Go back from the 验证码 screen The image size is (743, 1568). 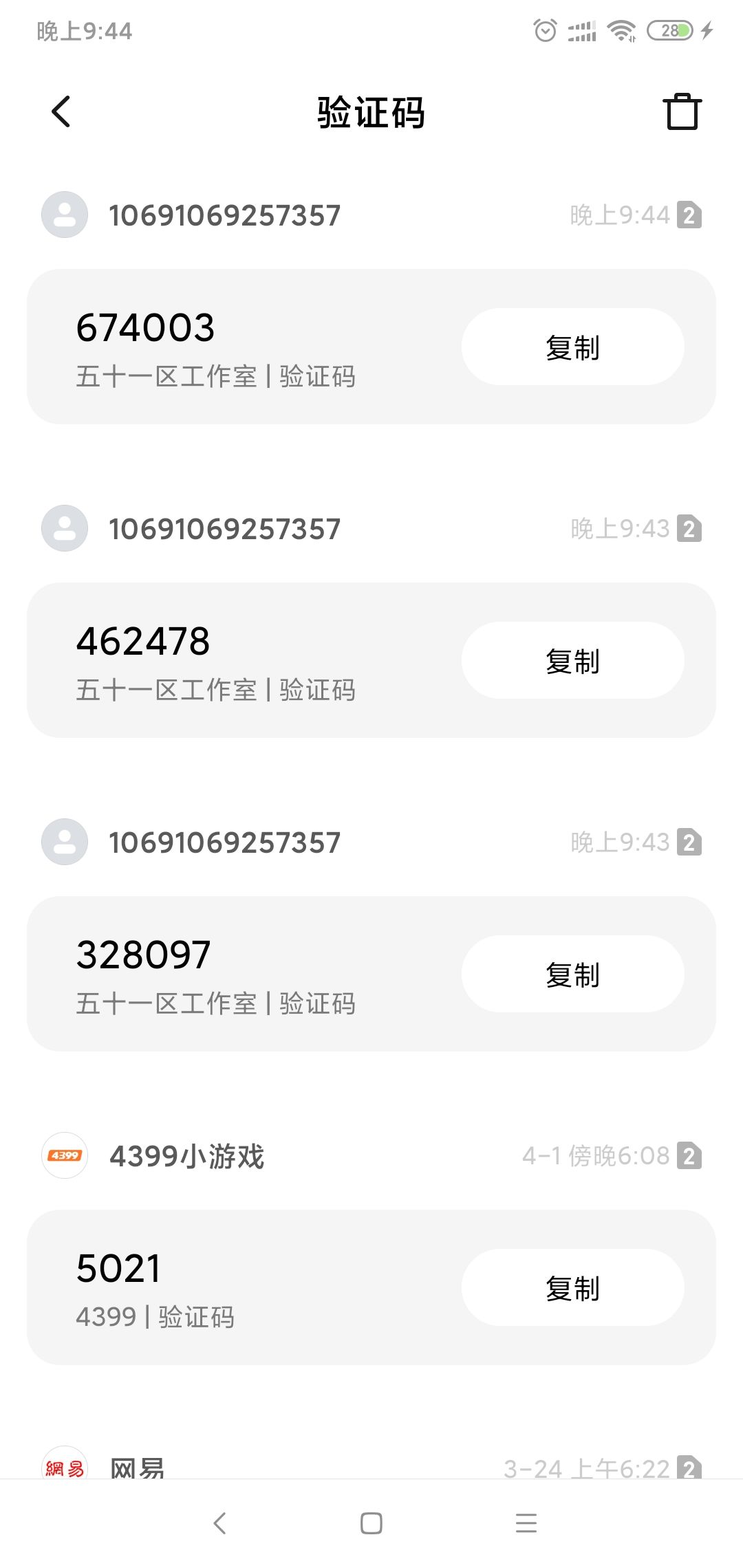61,111
